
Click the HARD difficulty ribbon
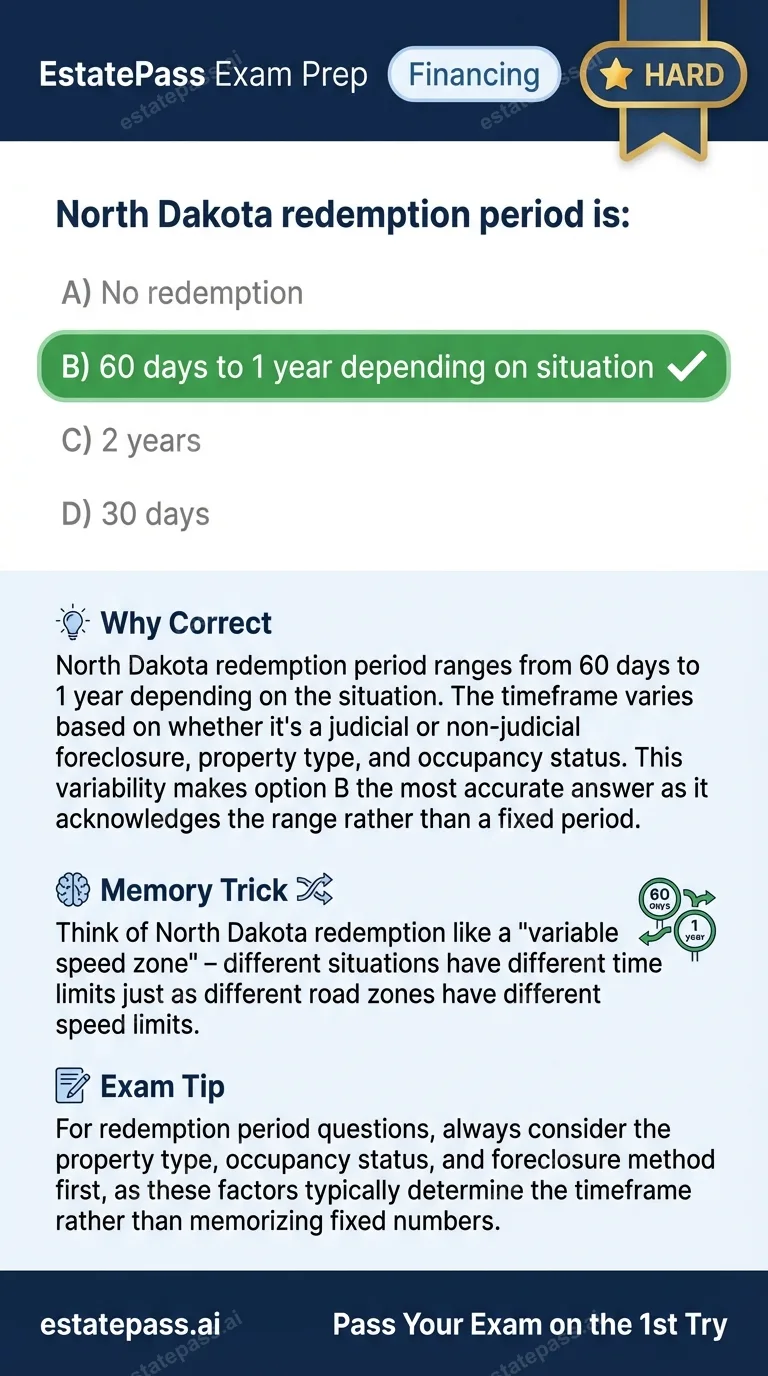[662, 75]
